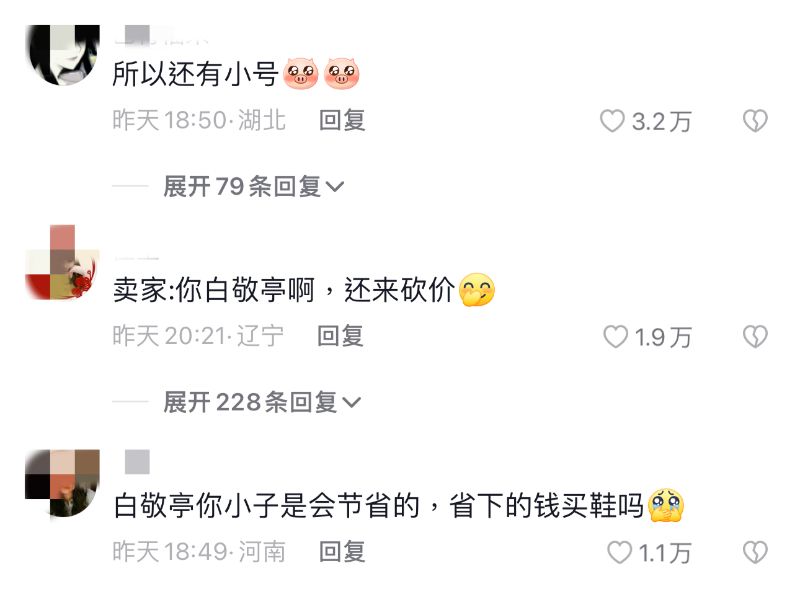The height and width of the screenshot is (589, 800).
Task: Open avatar of the 河南 commenter
Action: 61,481
